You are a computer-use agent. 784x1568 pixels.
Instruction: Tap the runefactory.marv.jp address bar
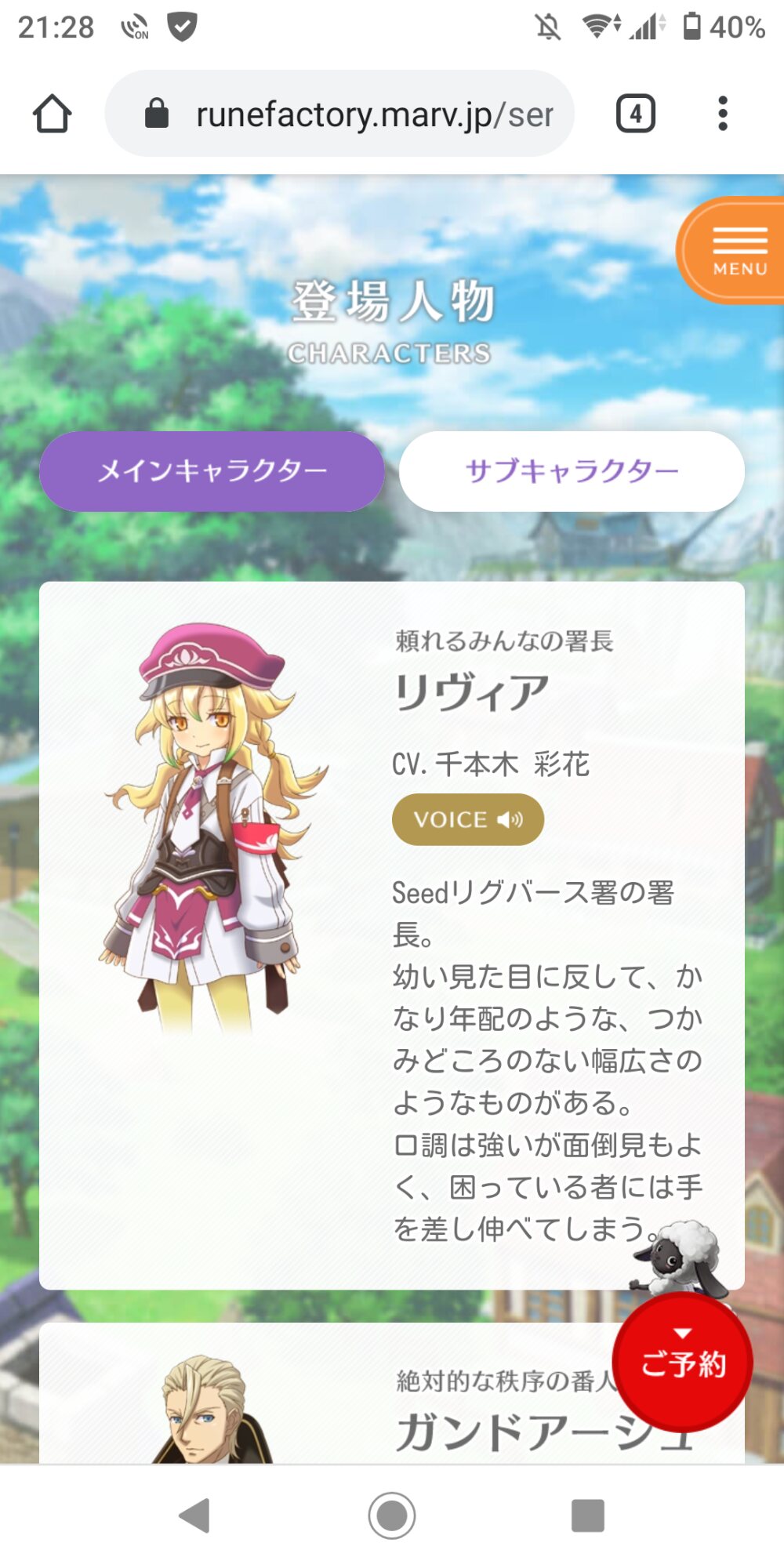coord(339,114)
